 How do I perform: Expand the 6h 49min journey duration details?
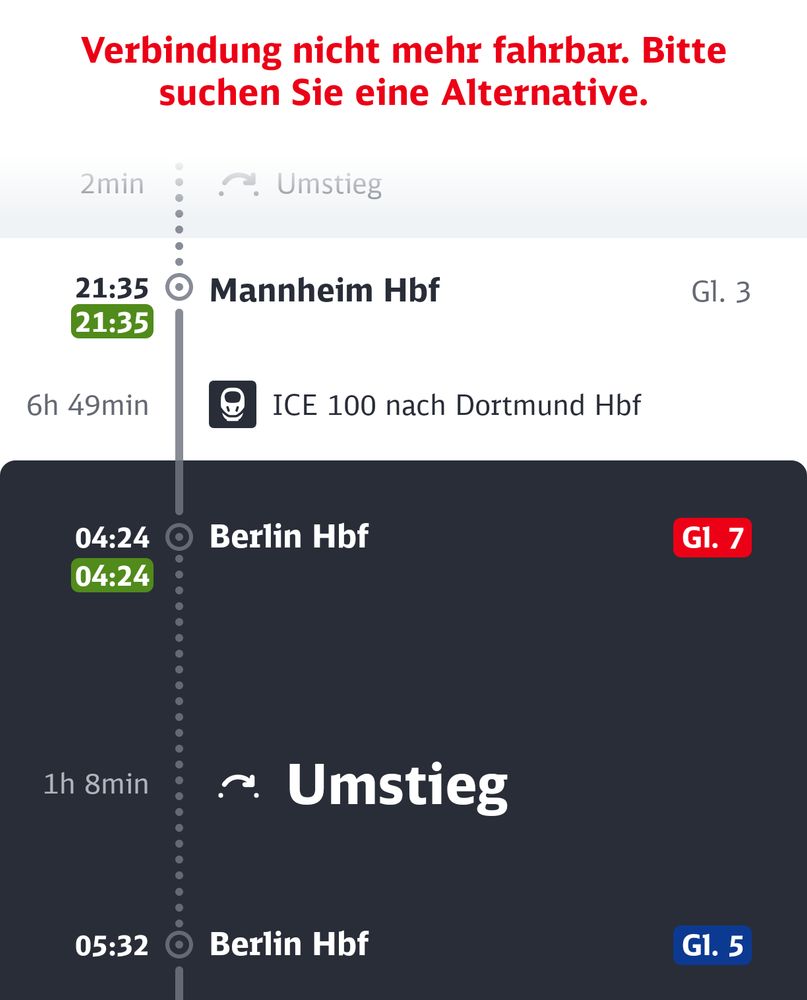click(87, 405)
